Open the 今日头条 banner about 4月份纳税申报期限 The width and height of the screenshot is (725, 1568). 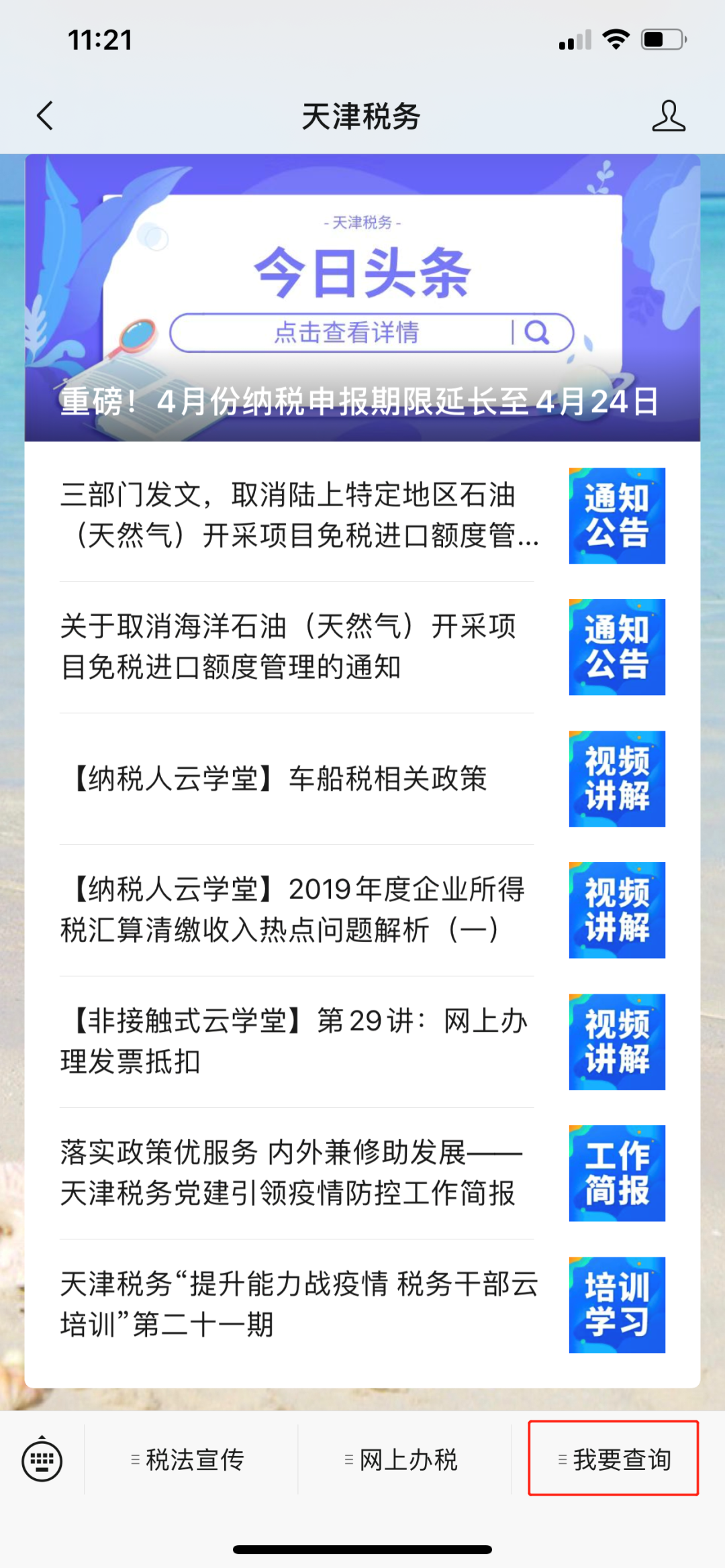362,299
